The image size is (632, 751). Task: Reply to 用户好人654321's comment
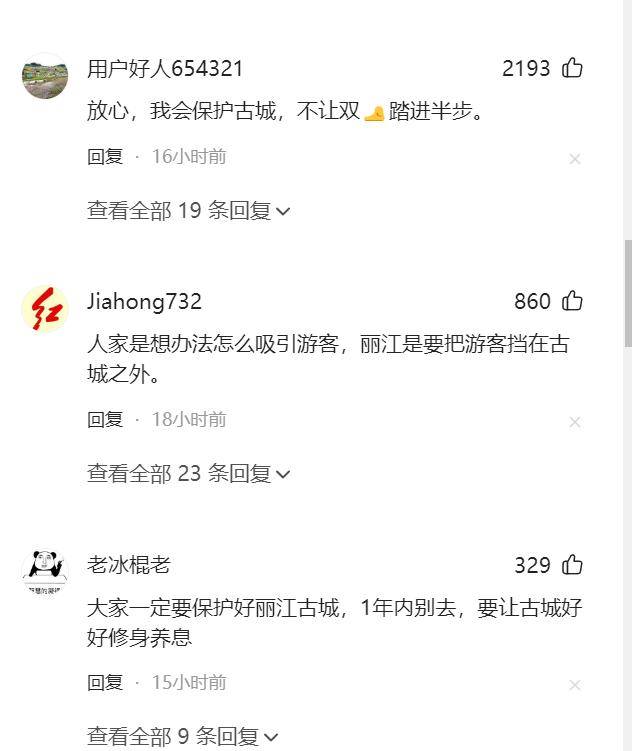pyautogui.click(x=105, y=156)
